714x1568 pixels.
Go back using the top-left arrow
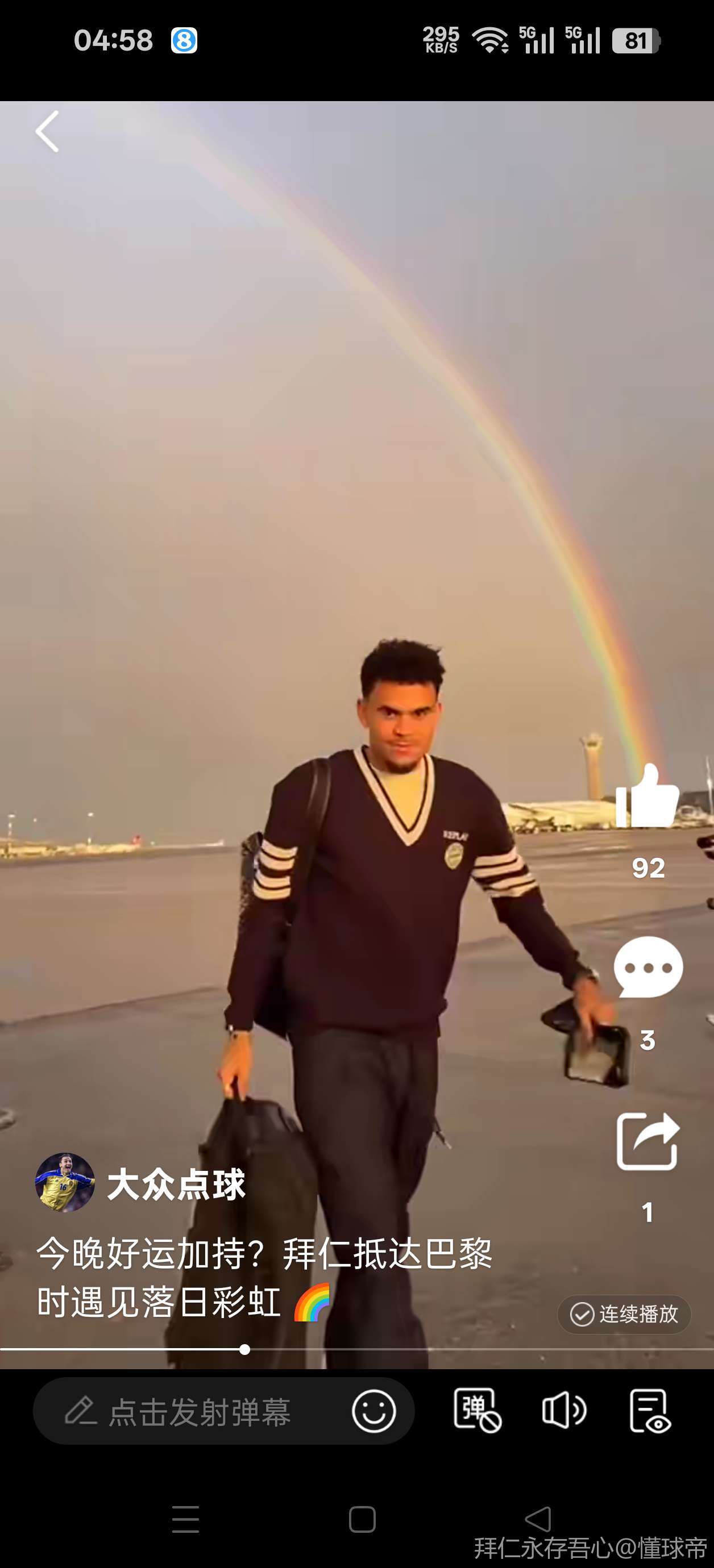[47, 131]
